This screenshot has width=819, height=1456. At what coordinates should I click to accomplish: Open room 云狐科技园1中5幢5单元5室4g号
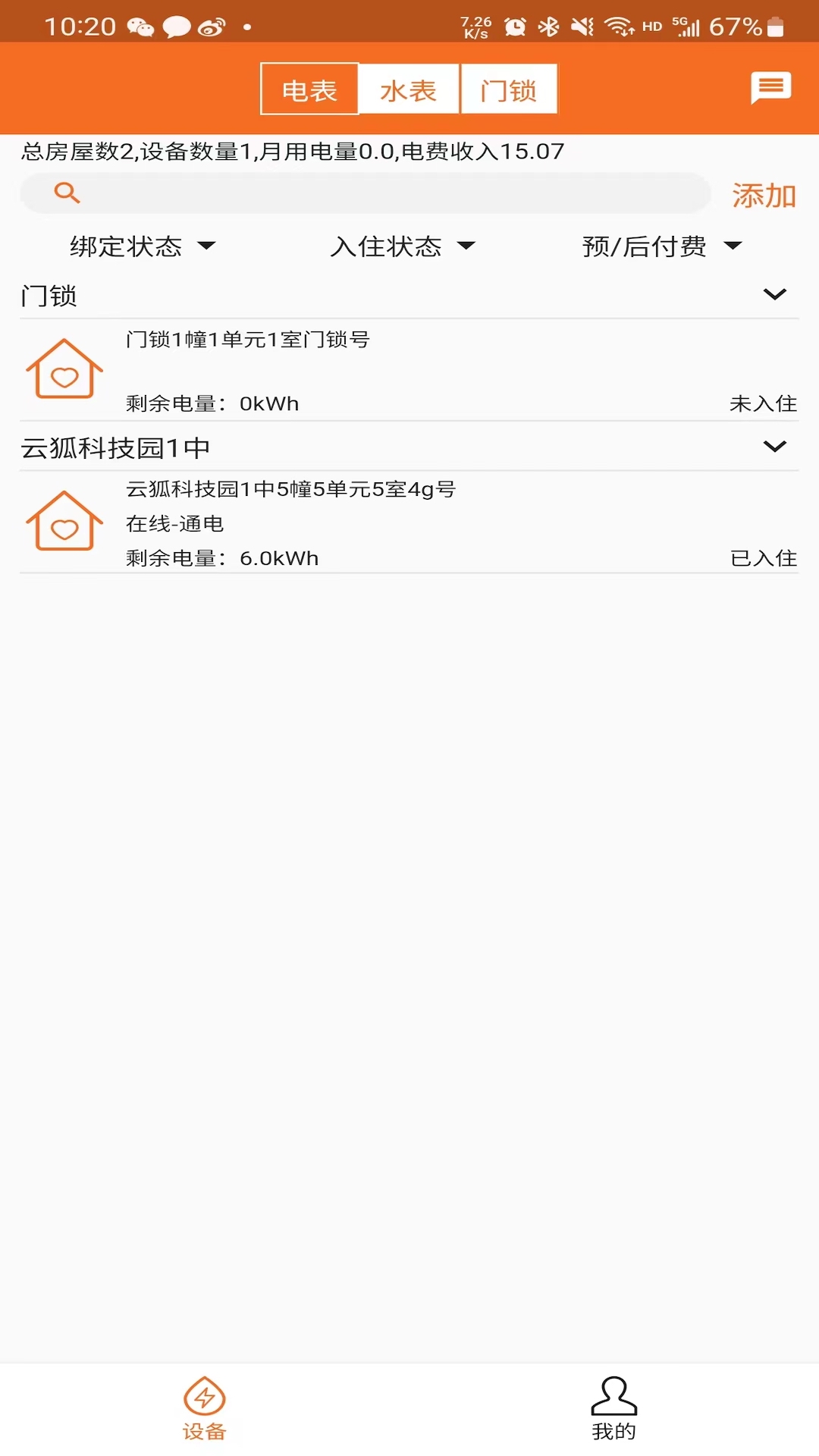[x=409, y=523]
